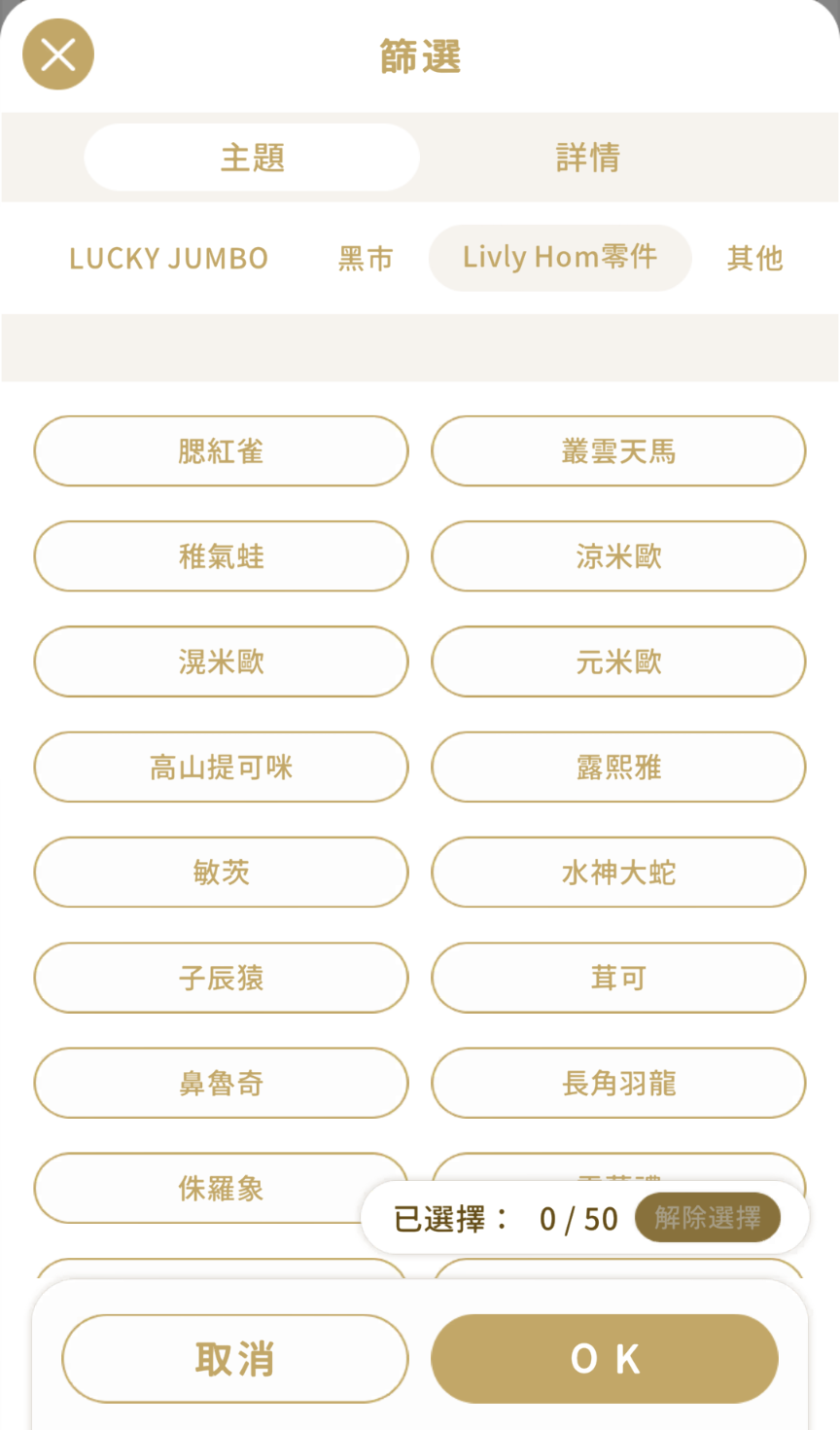840x1430 pixels.
Task: Pick the 露熙雅 chip
Action: click(x=618, y=768)
